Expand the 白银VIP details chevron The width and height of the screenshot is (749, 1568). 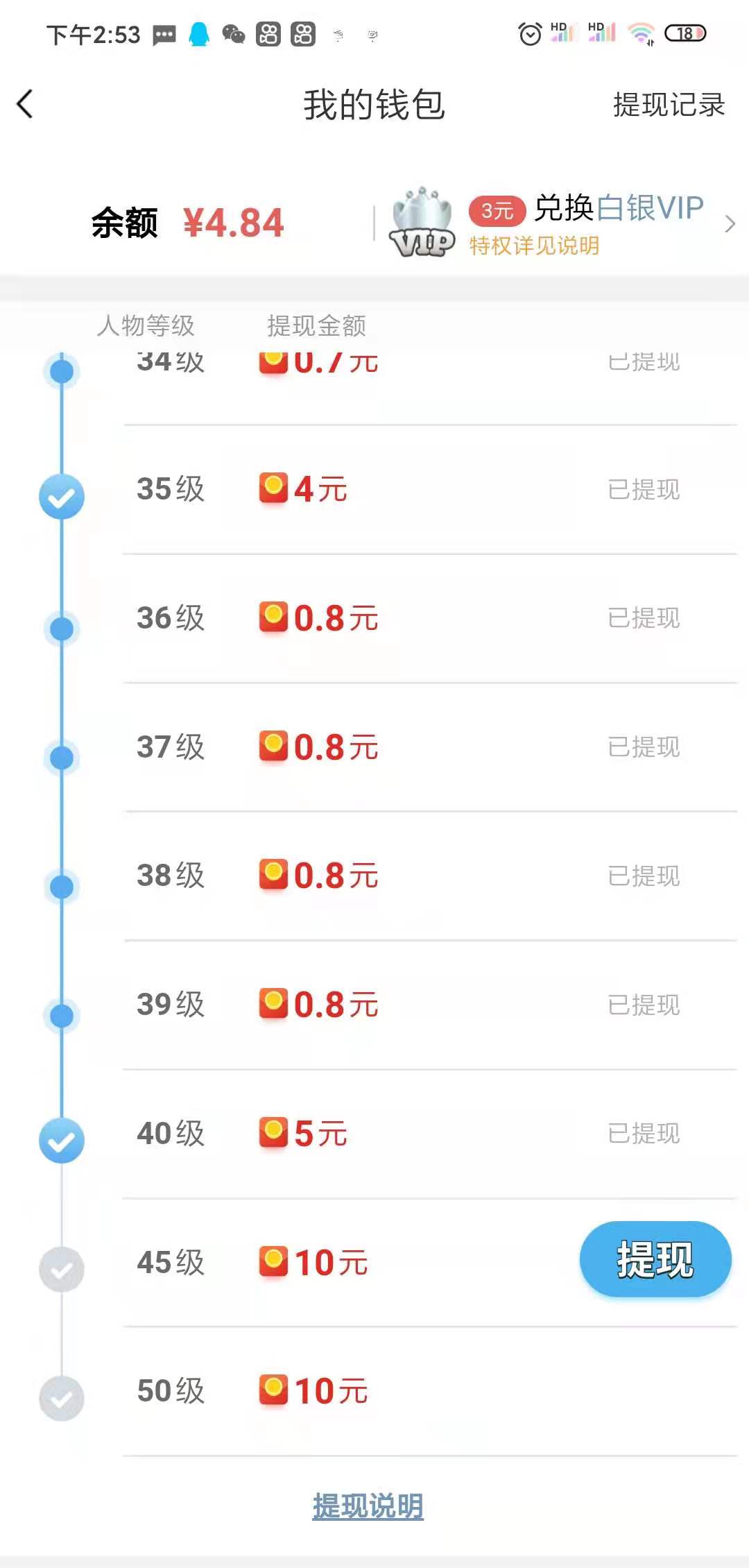[x=729, y=223]
